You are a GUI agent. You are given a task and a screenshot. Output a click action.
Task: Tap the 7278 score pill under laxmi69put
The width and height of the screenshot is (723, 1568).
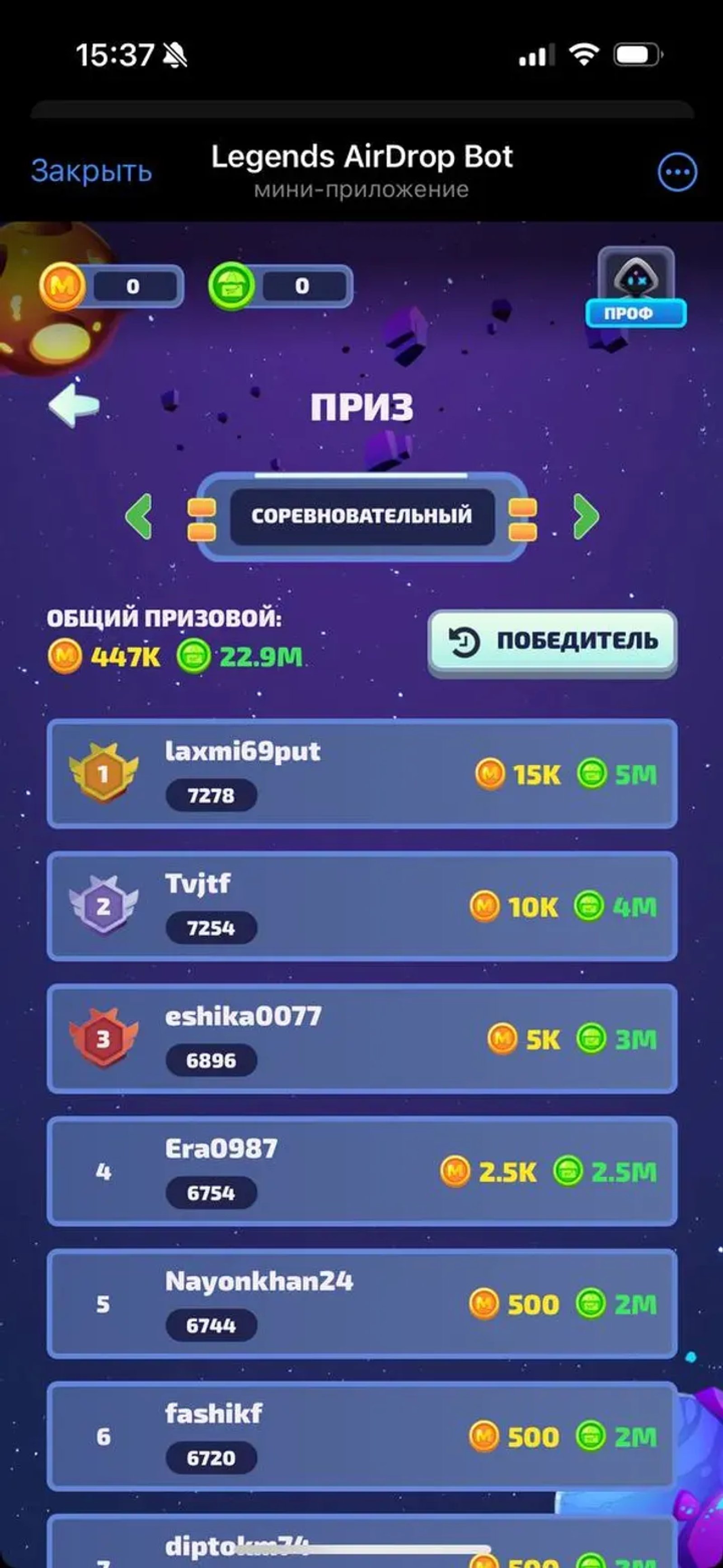(212, 794)
